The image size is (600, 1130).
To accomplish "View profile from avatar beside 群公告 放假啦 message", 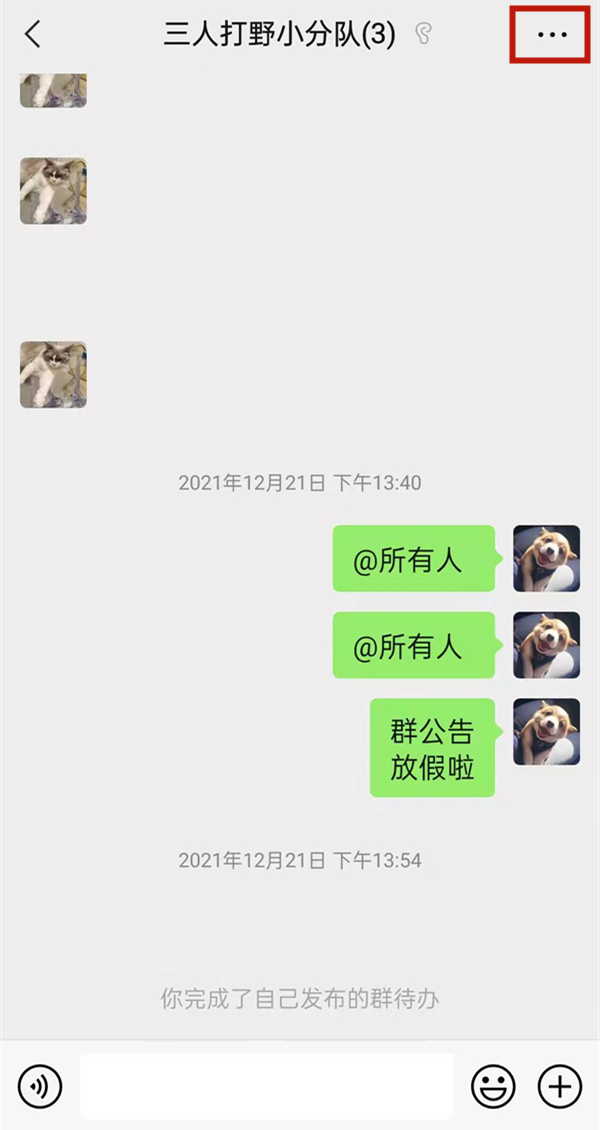I will click(546, 732).
